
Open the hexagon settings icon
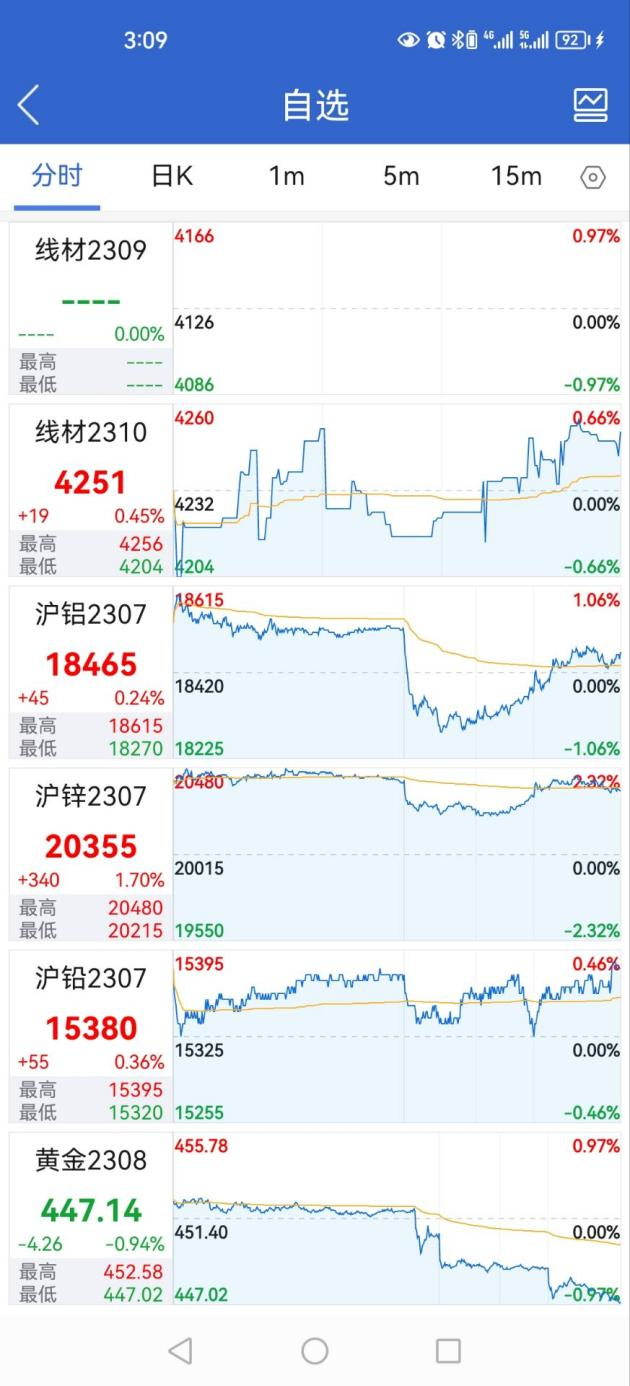coord(593,178)
